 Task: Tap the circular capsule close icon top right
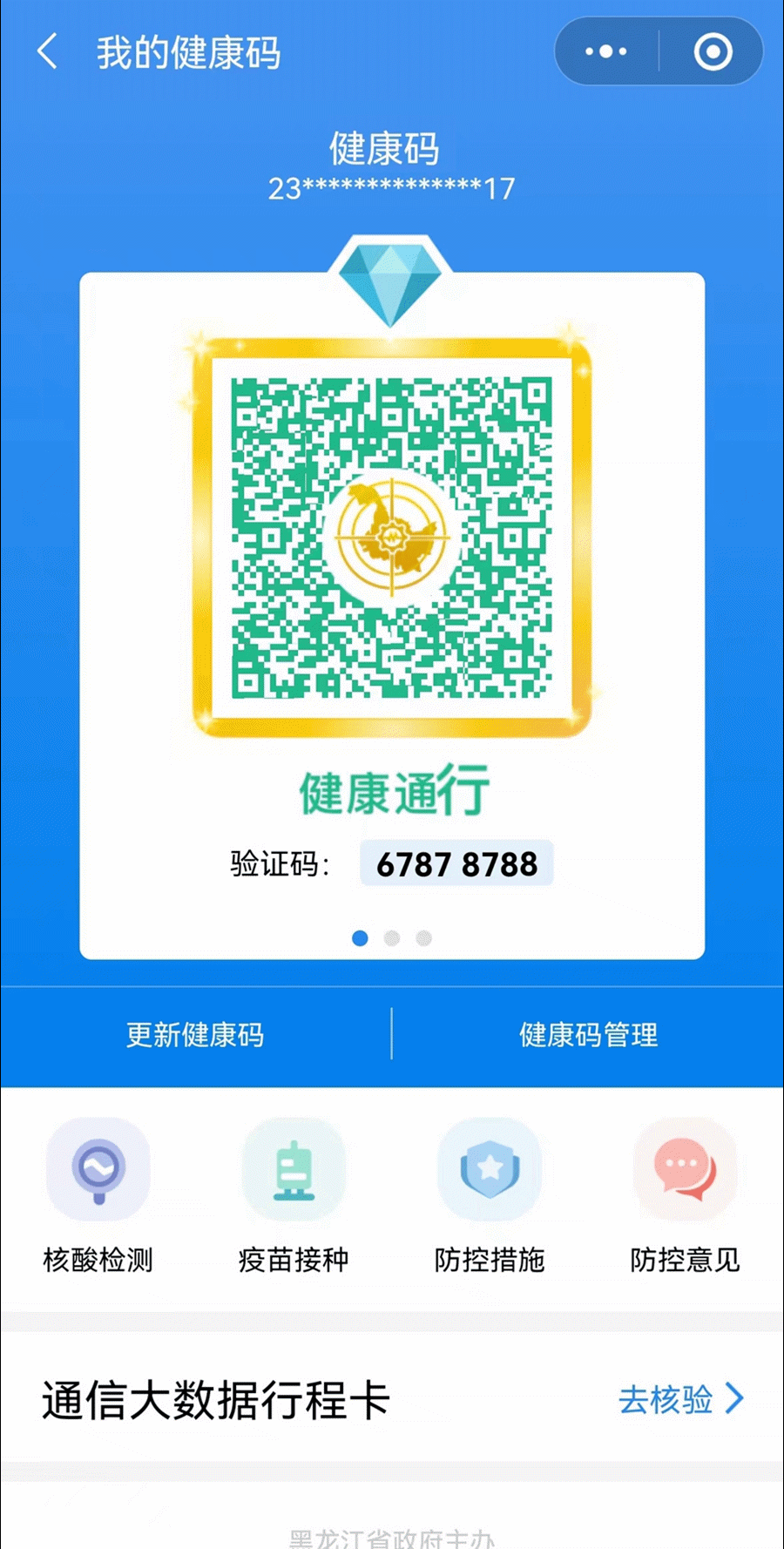(711, 51)
